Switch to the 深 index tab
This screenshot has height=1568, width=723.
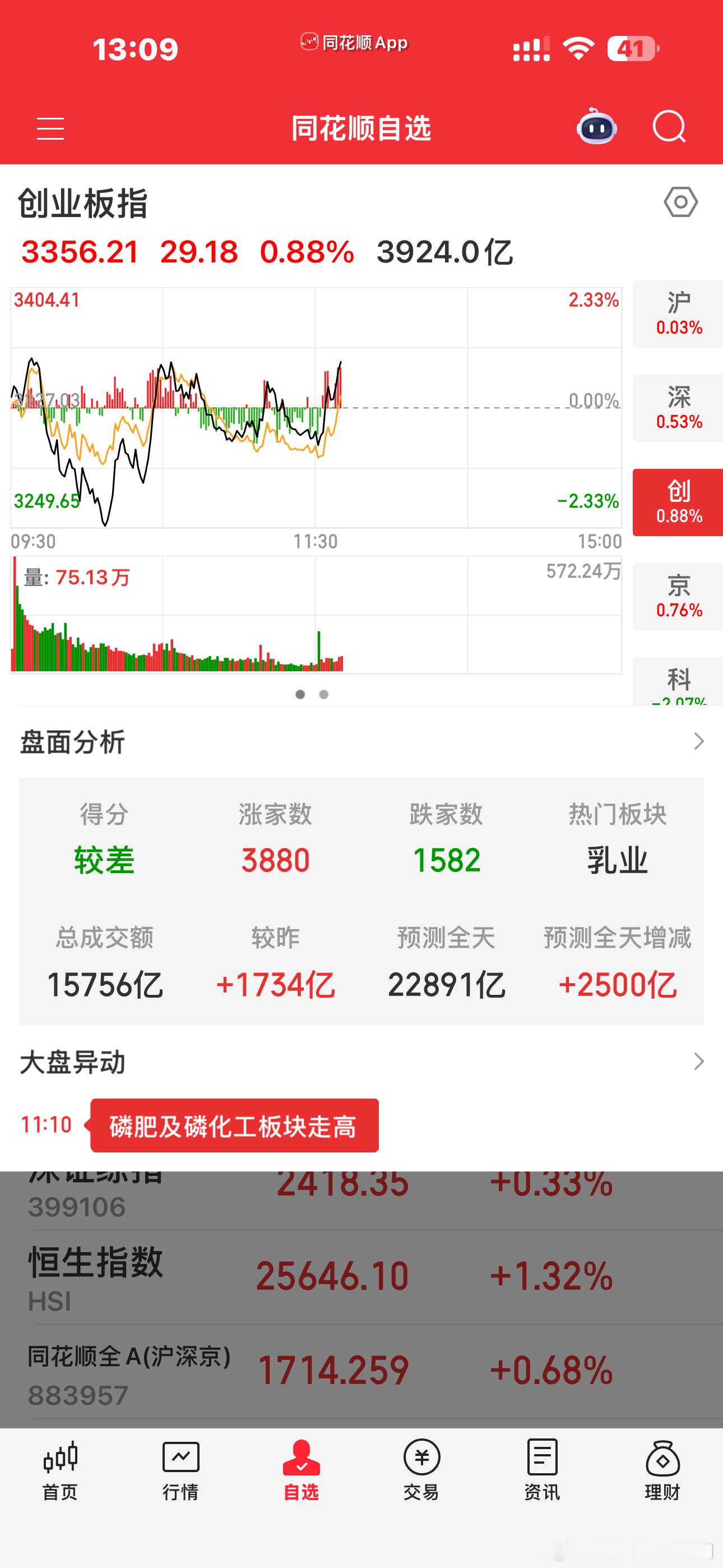click(x=678, y=408)
